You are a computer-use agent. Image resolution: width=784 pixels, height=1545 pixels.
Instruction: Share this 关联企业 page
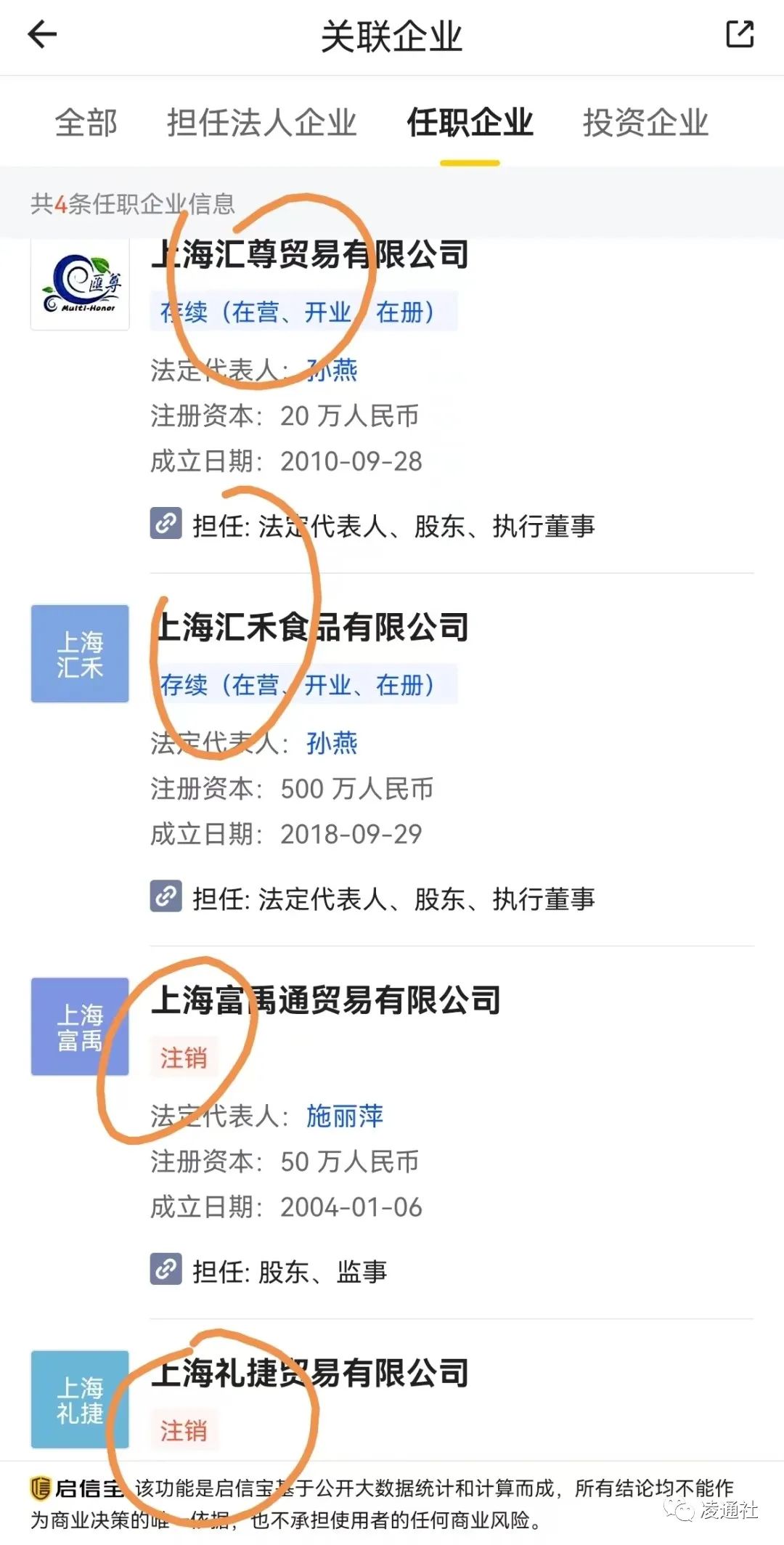pyautogui.click(x=740, y=34)
